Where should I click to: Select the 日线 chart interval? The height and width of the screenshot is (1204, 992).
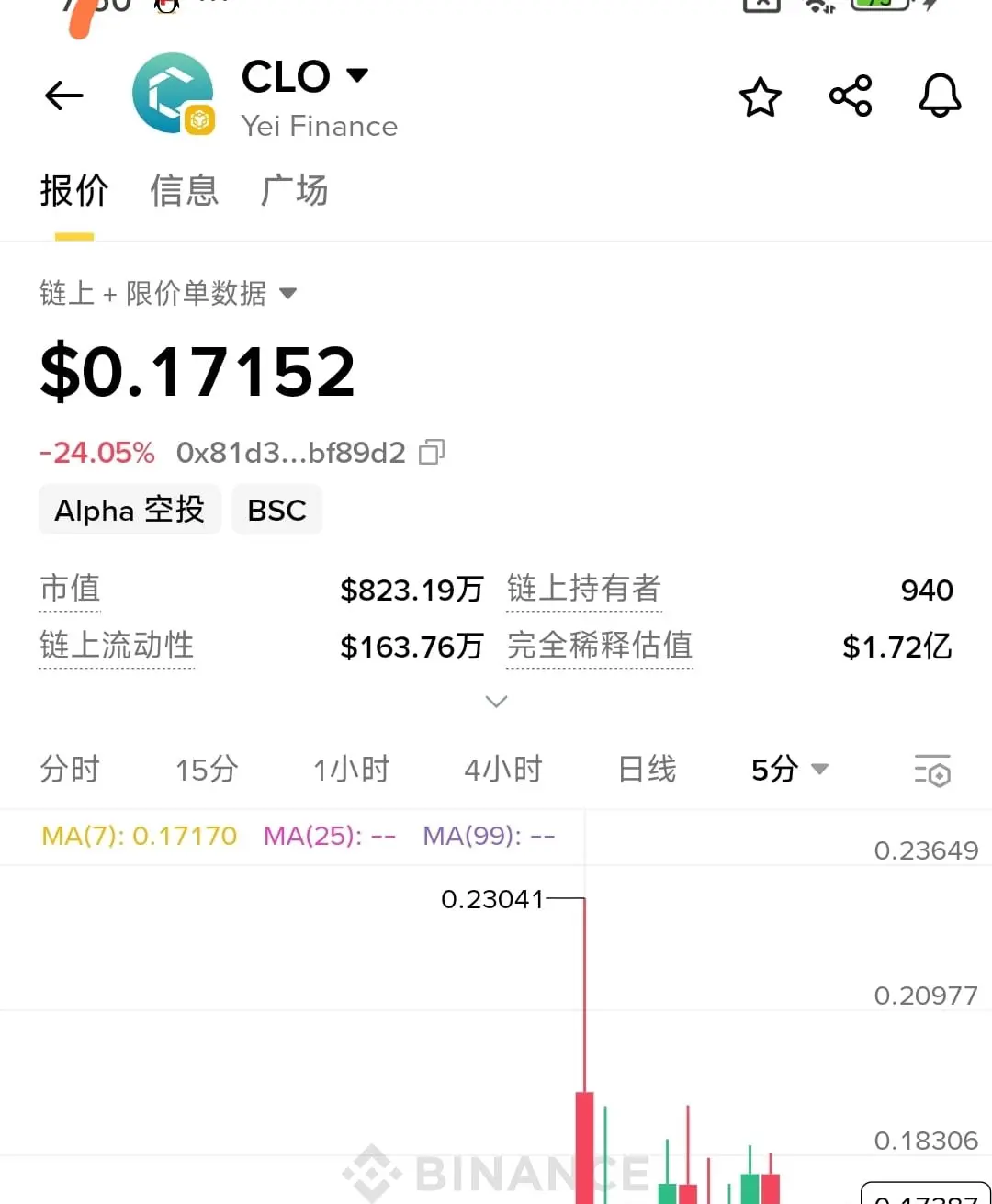(x=647, y=769)
